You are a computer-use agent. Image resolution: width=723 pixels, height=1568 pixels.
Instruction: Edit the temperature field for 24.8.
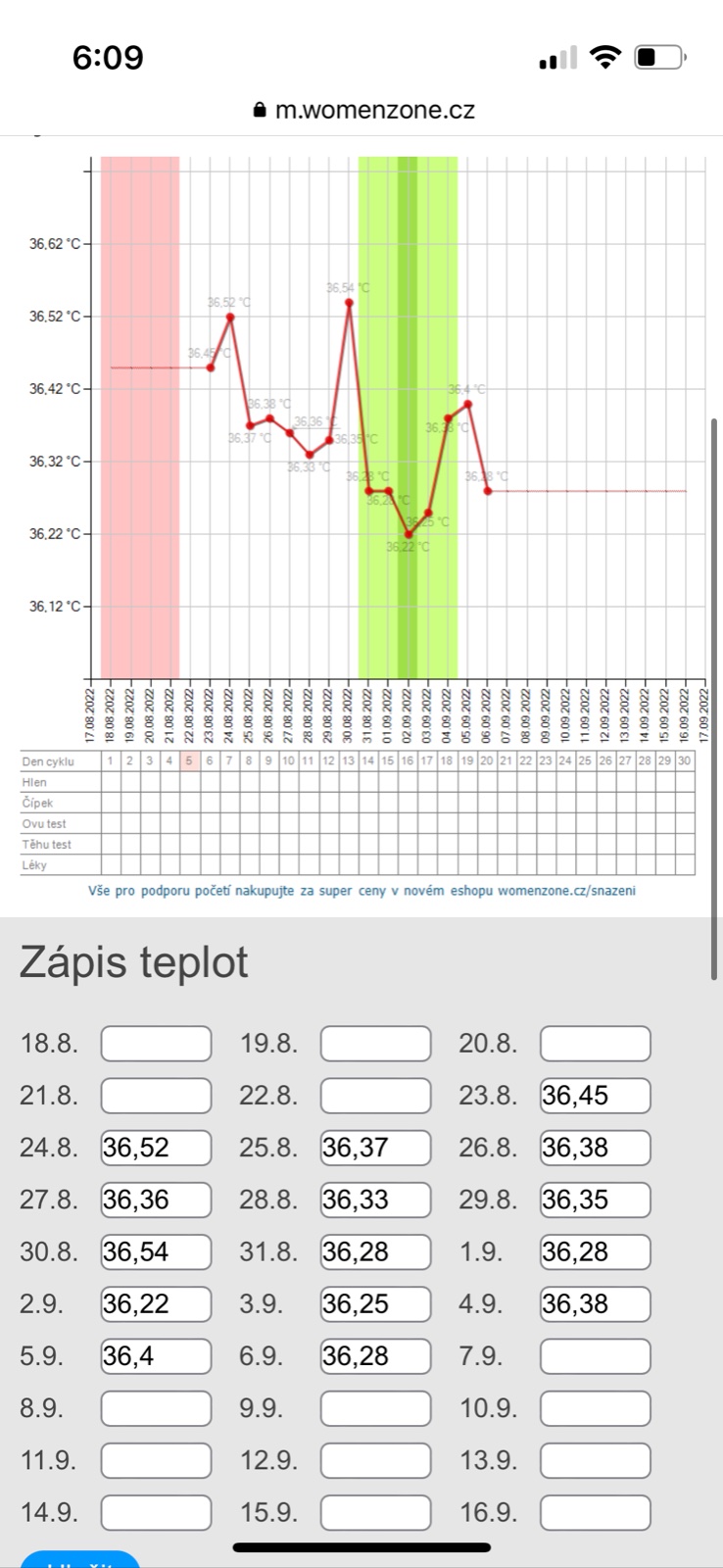pyautogui.click(x=156, y=1148)
